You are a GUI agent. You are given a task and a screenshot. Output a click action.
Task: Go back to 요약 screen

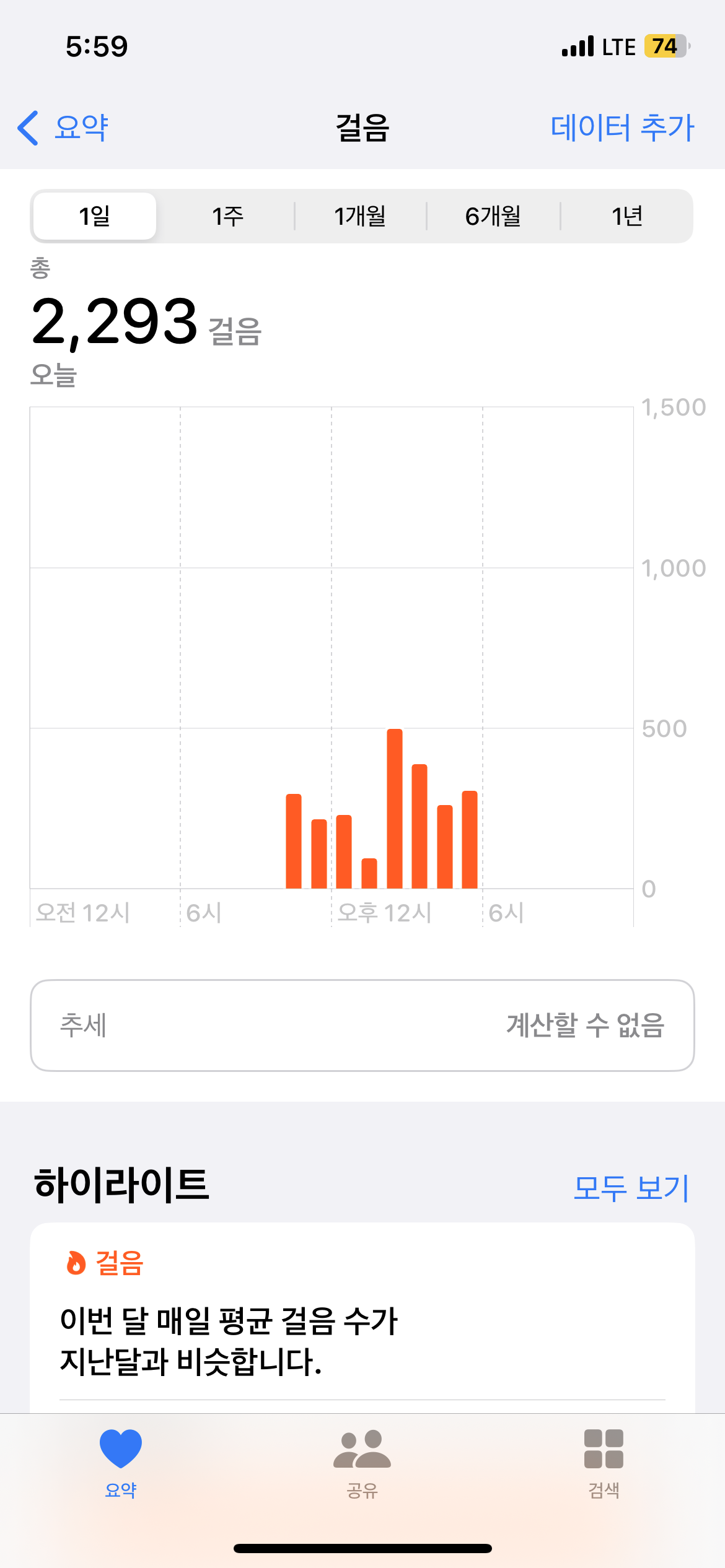[x=63, y=128]
